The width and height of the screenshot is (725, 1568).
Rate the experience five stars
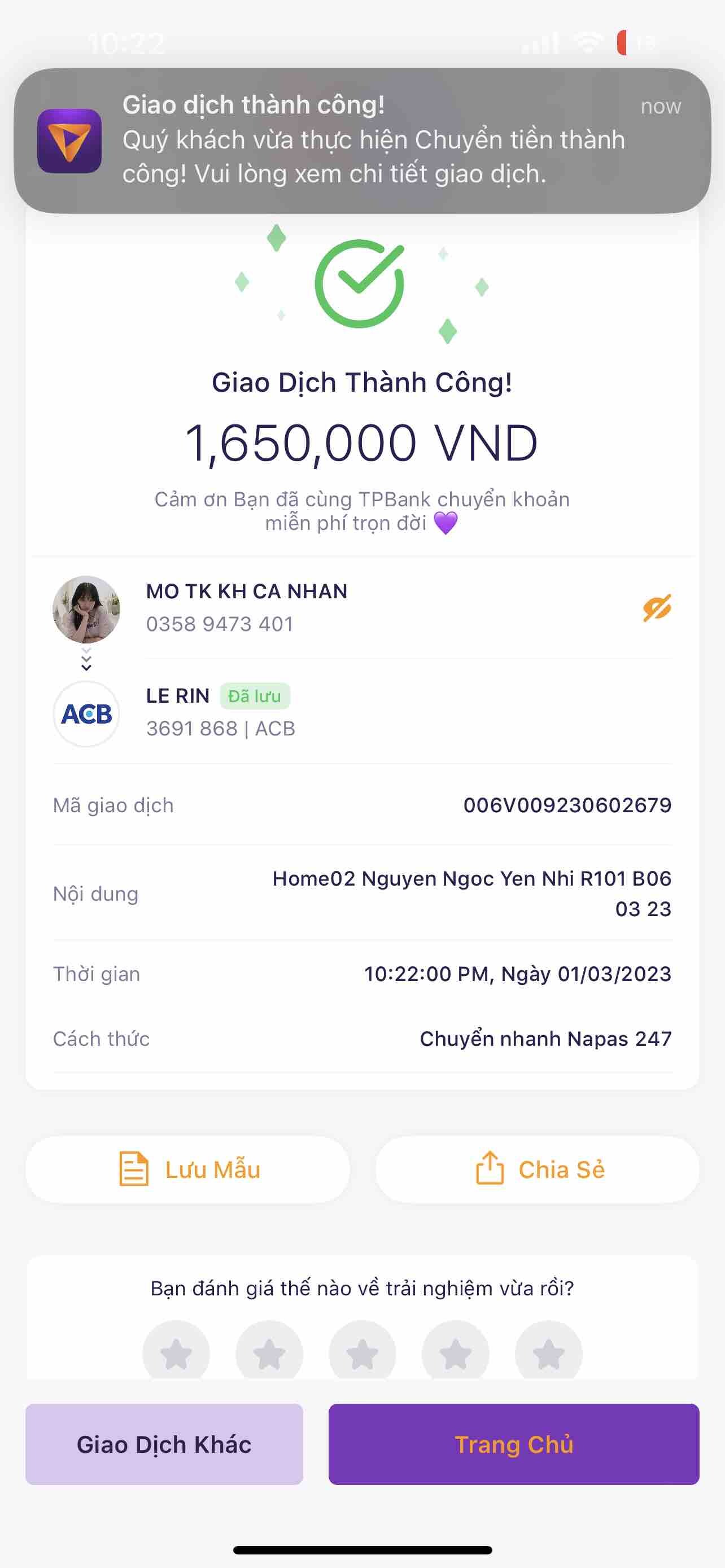pyautogui.click(x=548, y=1353)
